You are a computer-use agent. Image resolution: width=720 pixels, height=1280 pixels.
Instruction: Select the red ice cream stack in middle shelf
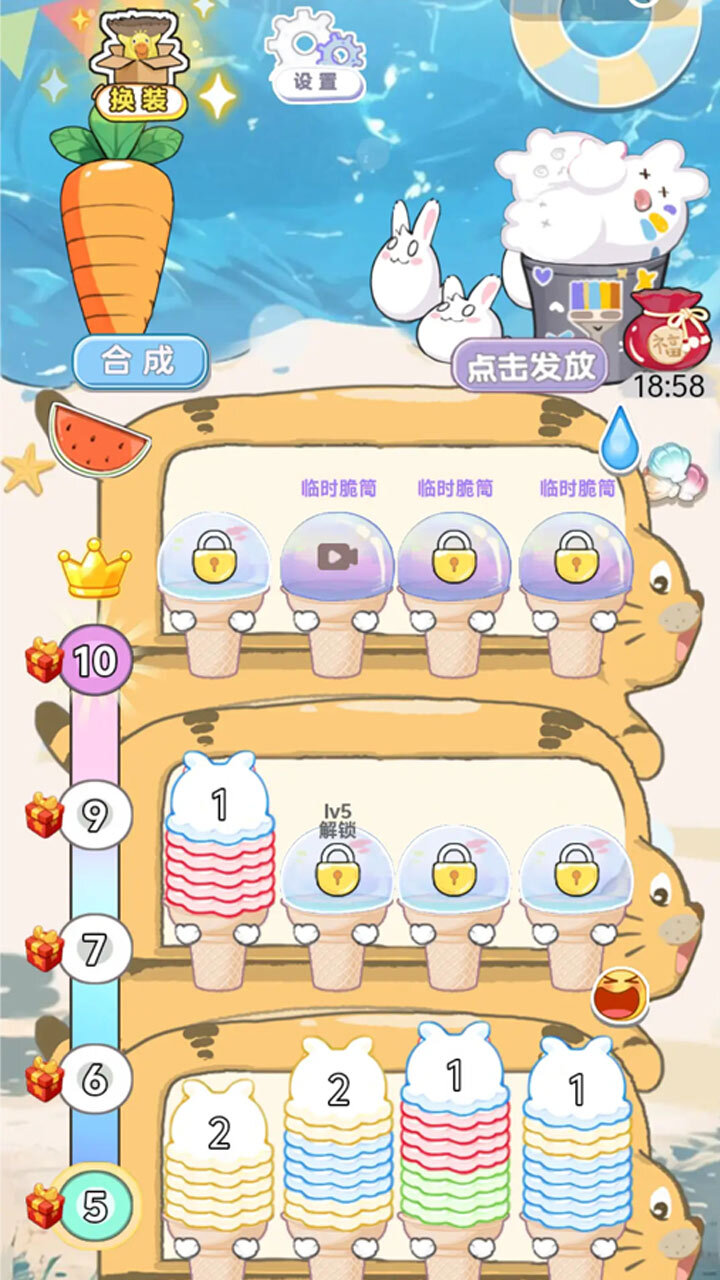tap(219, 860)
